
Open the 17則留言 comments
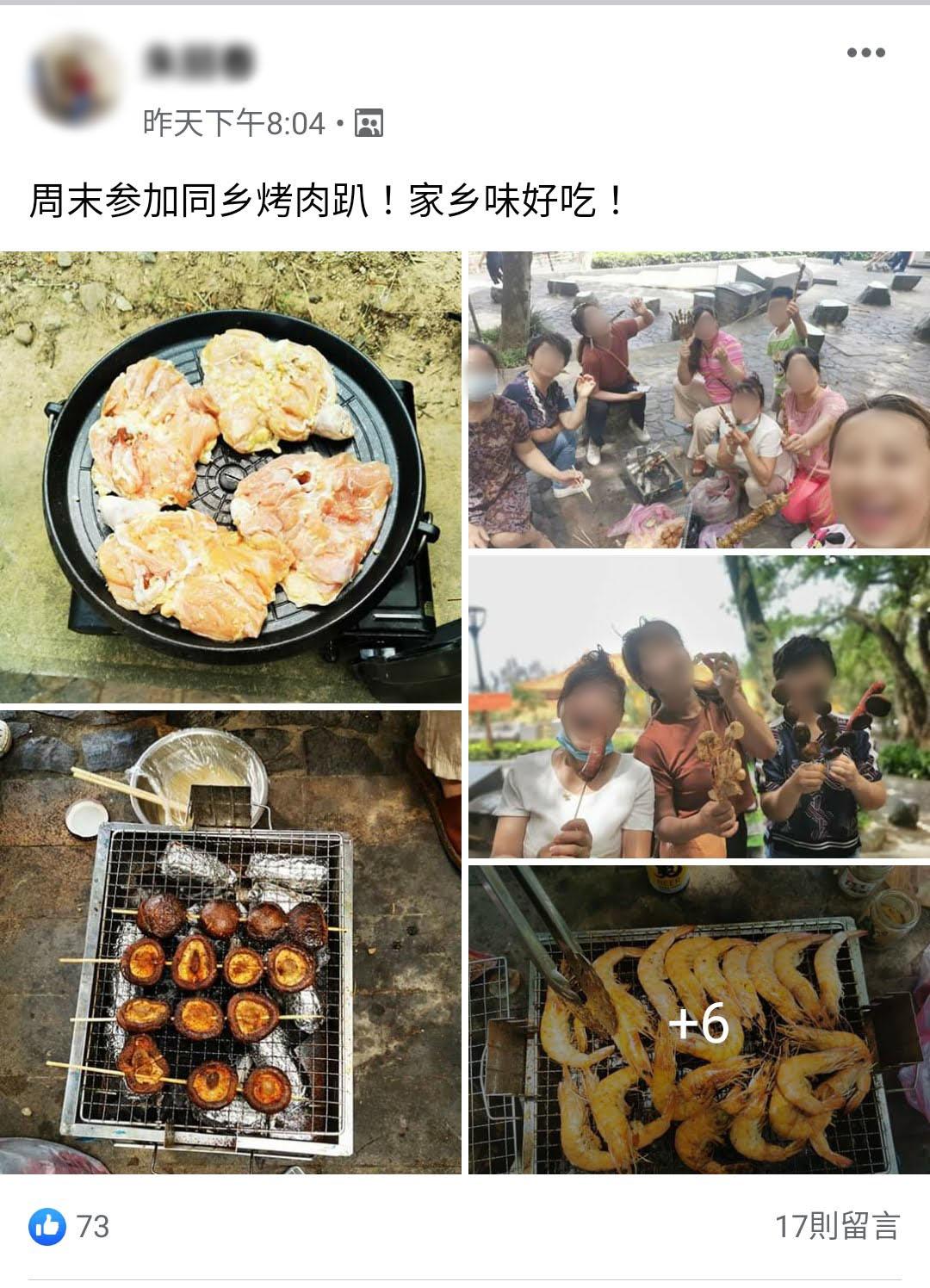836,1225
